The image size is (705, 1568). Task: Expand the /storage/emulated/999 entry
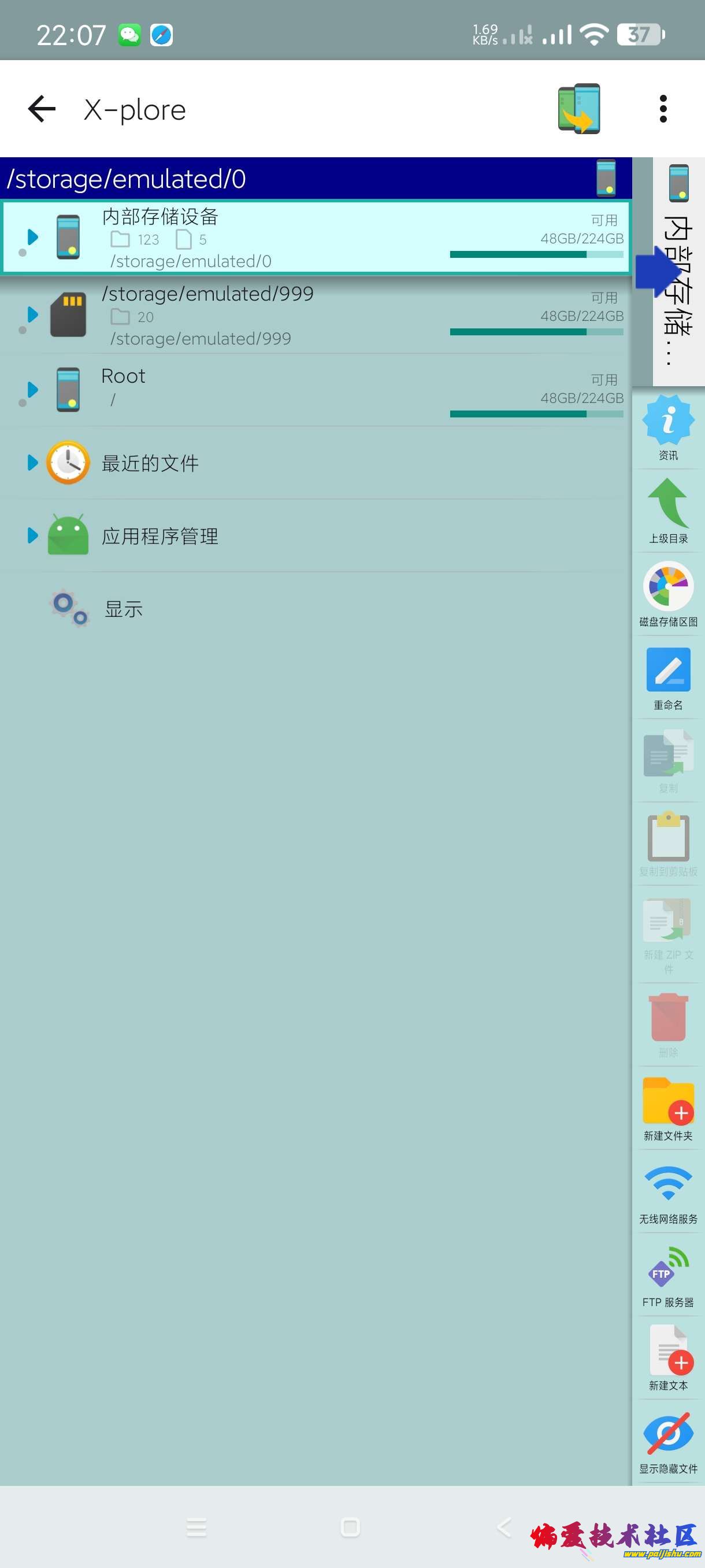(x=33, y=315)
